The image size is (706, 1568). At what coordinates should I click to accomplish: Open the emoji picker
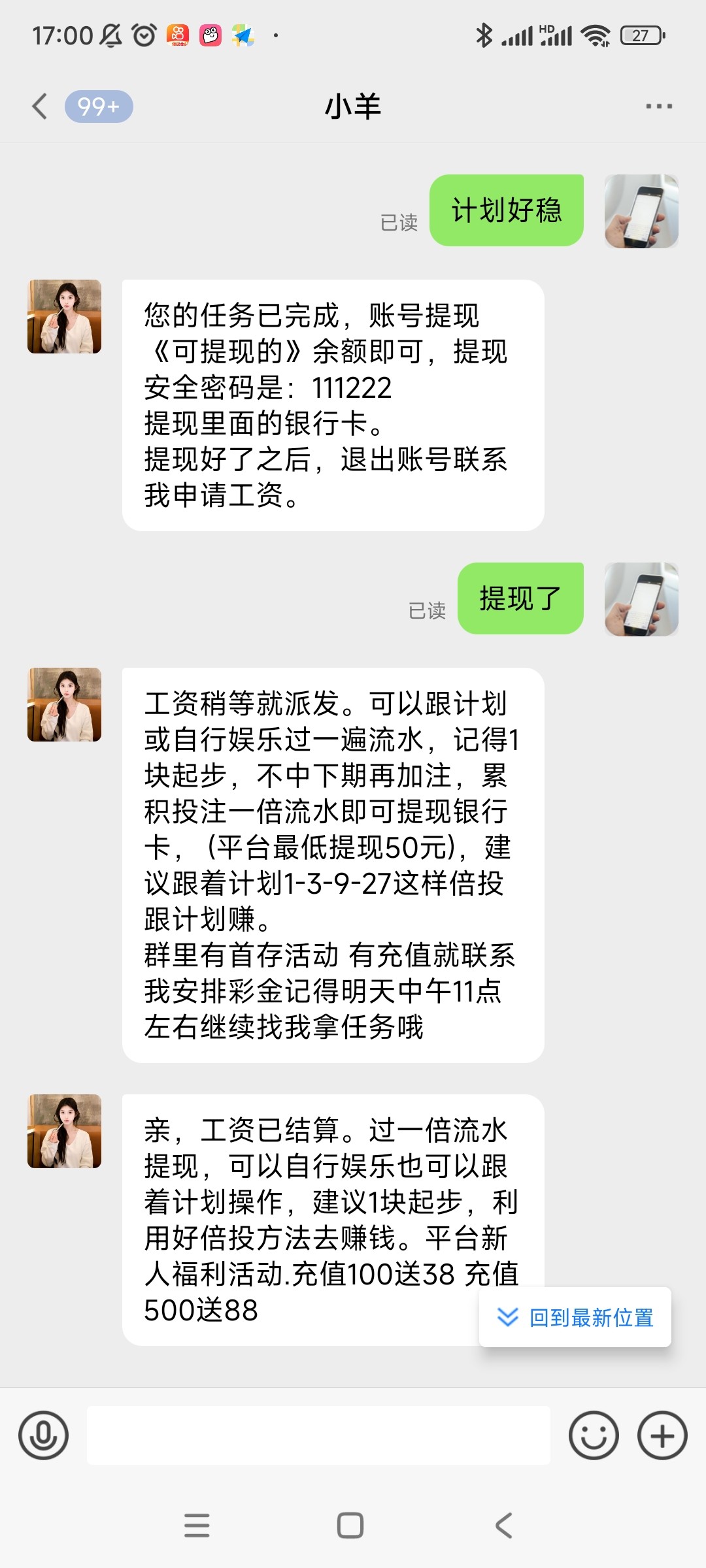pos(593,1435)
